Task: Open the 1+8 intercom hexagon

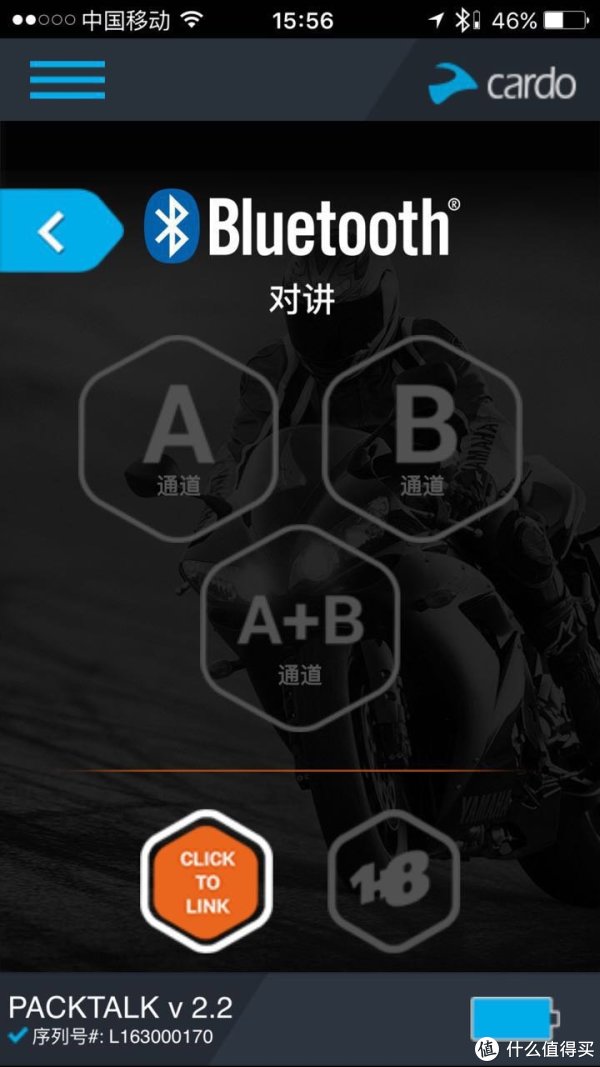Action: [x=394, y=881]
